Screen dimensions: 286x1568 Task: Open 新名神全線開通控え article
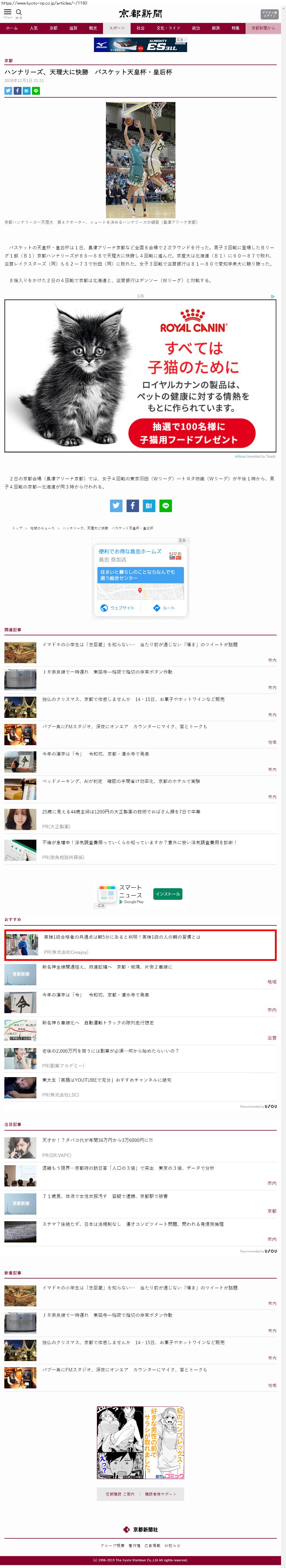click(107, 967)
